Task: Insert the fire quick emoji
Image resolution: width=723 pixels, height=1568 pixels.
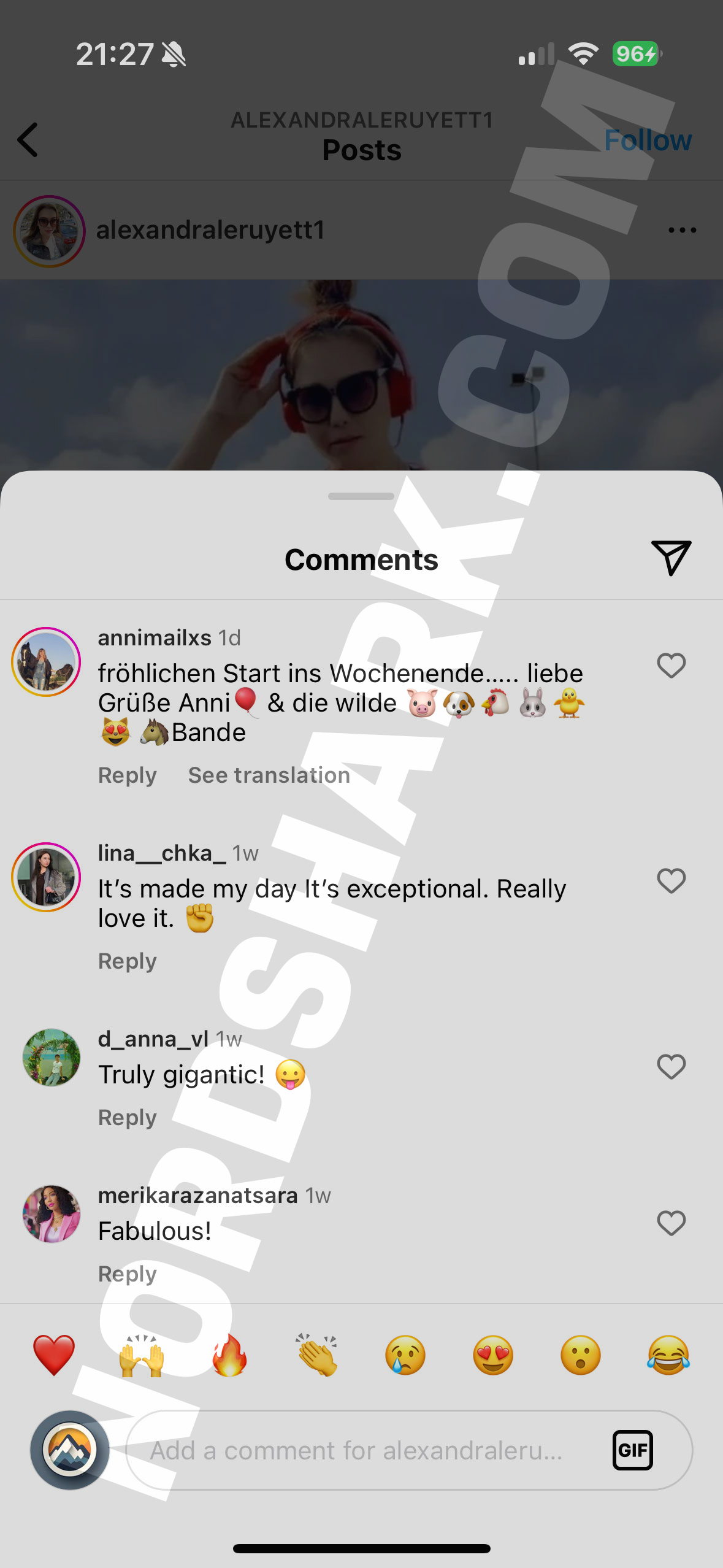Action: (x=230, y=1355)
